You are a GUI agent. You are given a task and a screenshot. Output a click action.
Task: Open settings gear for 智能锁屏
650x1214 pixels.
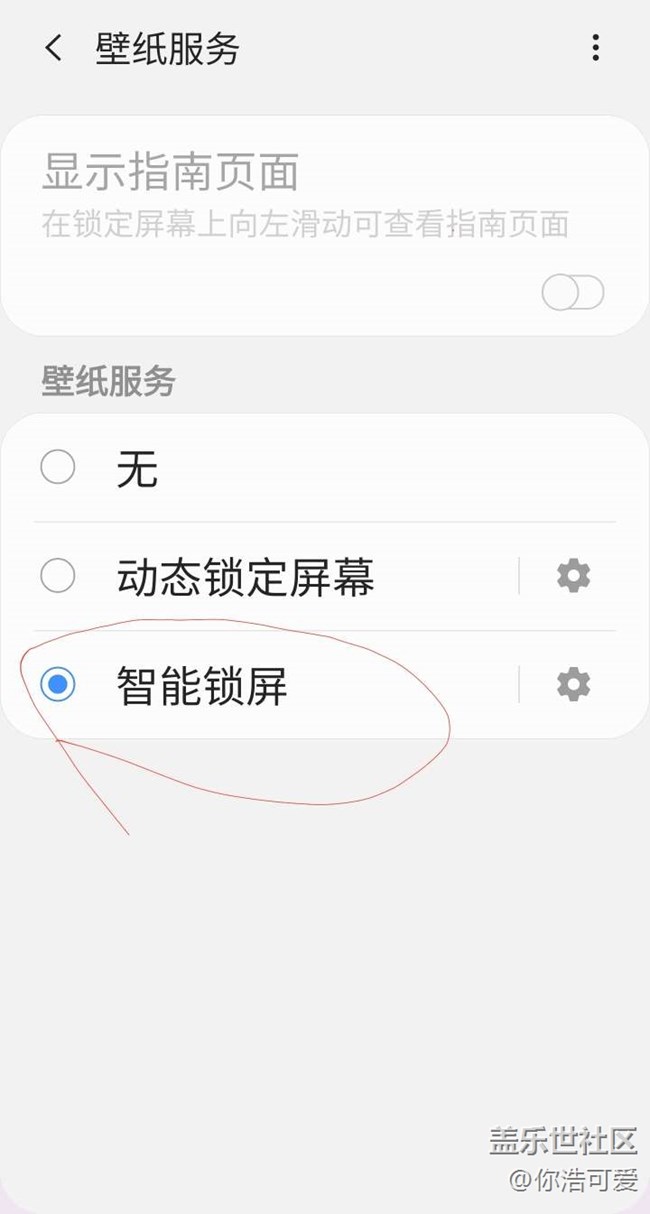573,685
